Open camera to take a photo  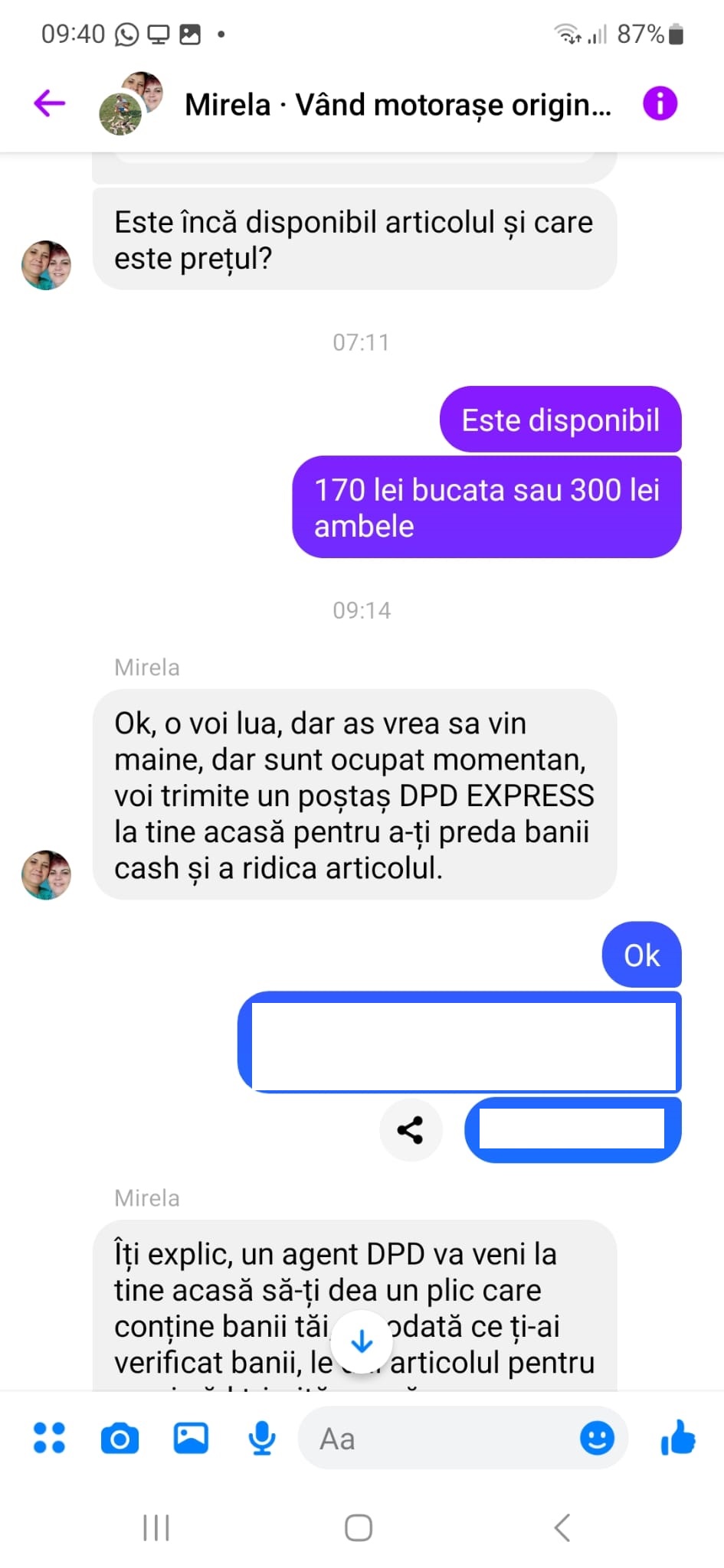(120, 1439)
